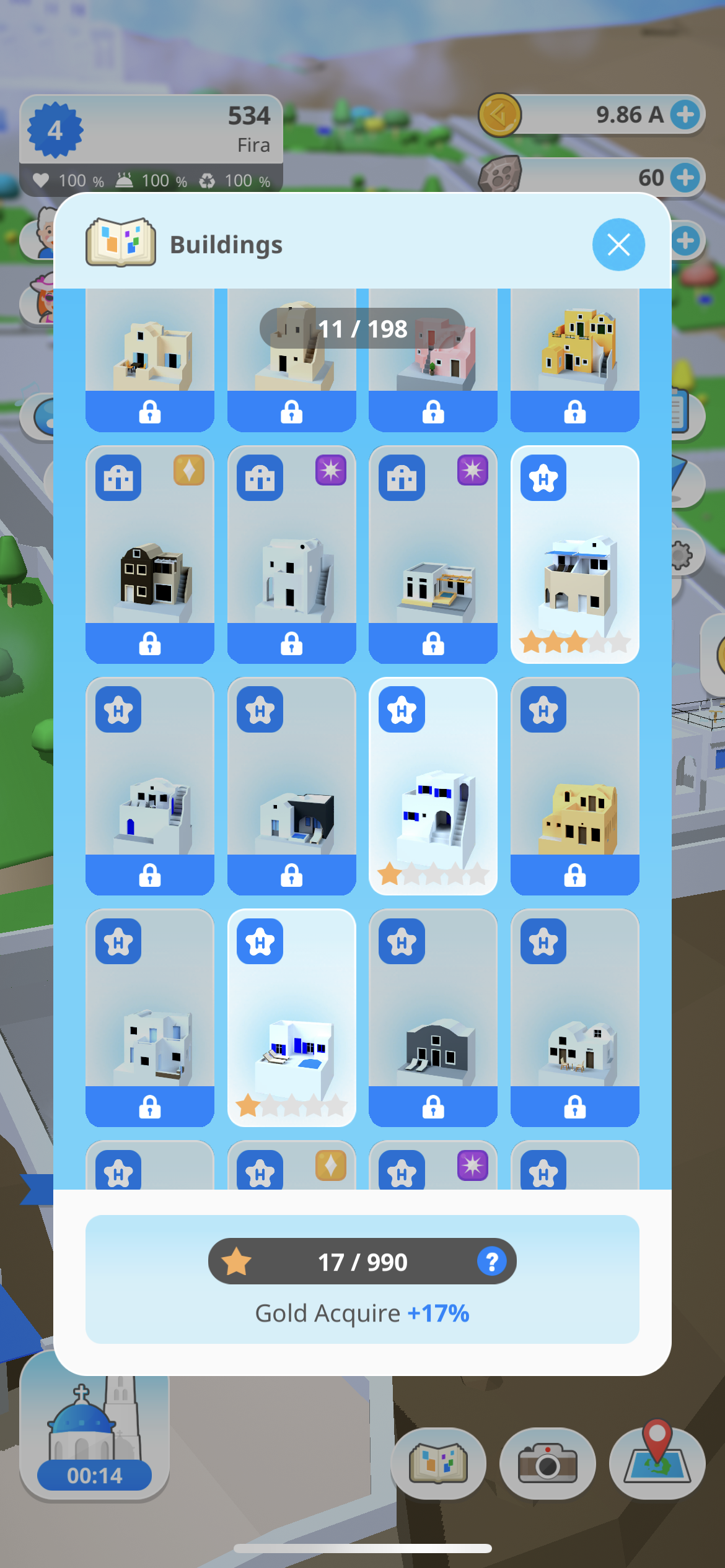Open the one-star white house with arched door

click(x=433, y=786)
